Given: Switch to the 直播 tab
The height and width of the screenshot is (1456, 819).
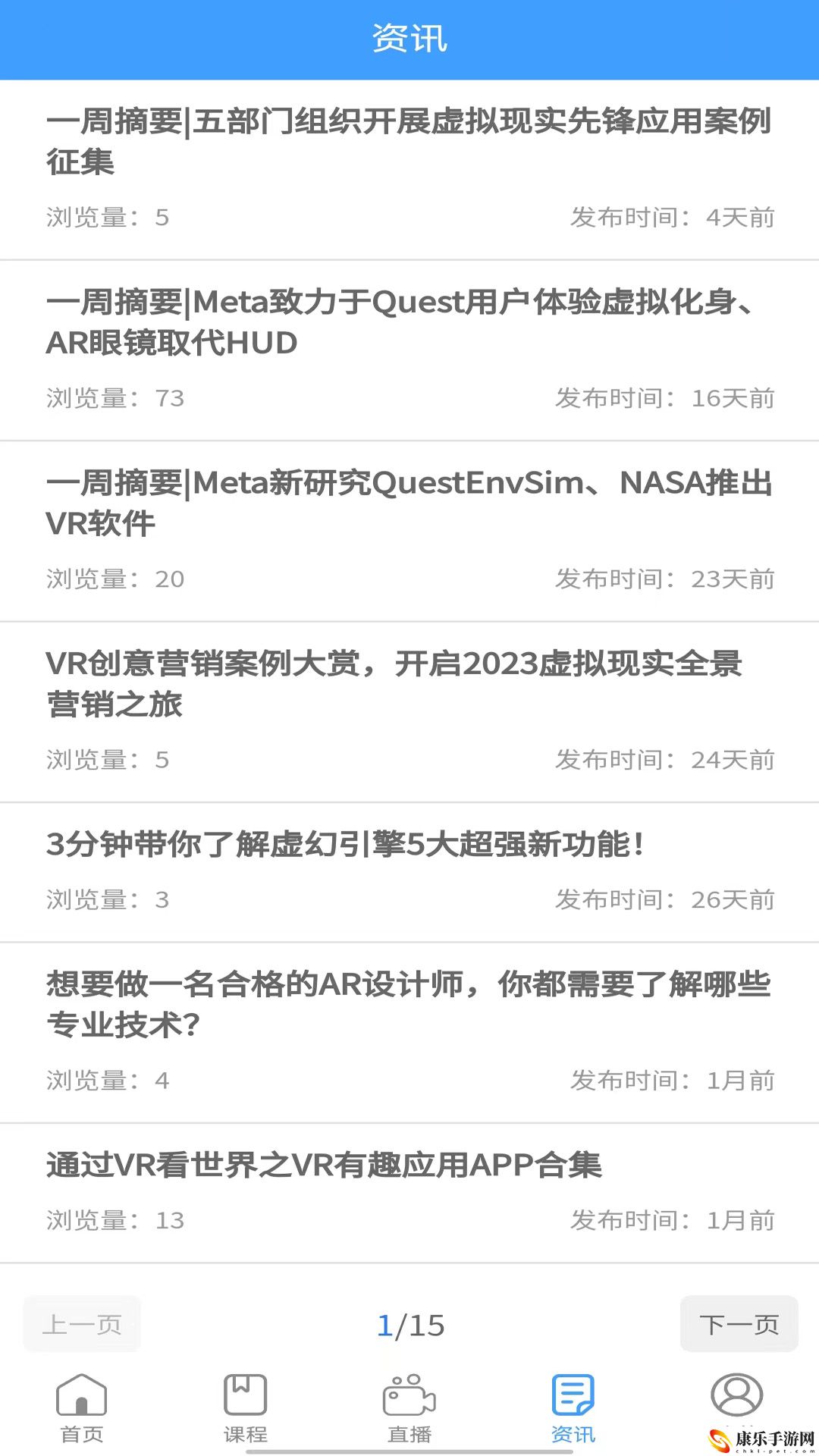Looking at the screenshot, I should tap(409, 1409).
